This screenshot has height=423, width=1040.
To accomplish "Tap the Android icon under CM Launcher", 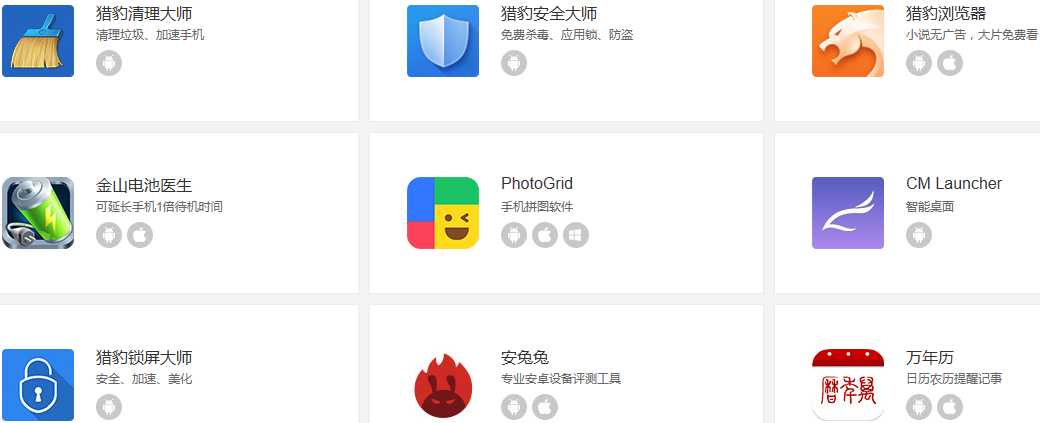I will (x=919, y=235).
